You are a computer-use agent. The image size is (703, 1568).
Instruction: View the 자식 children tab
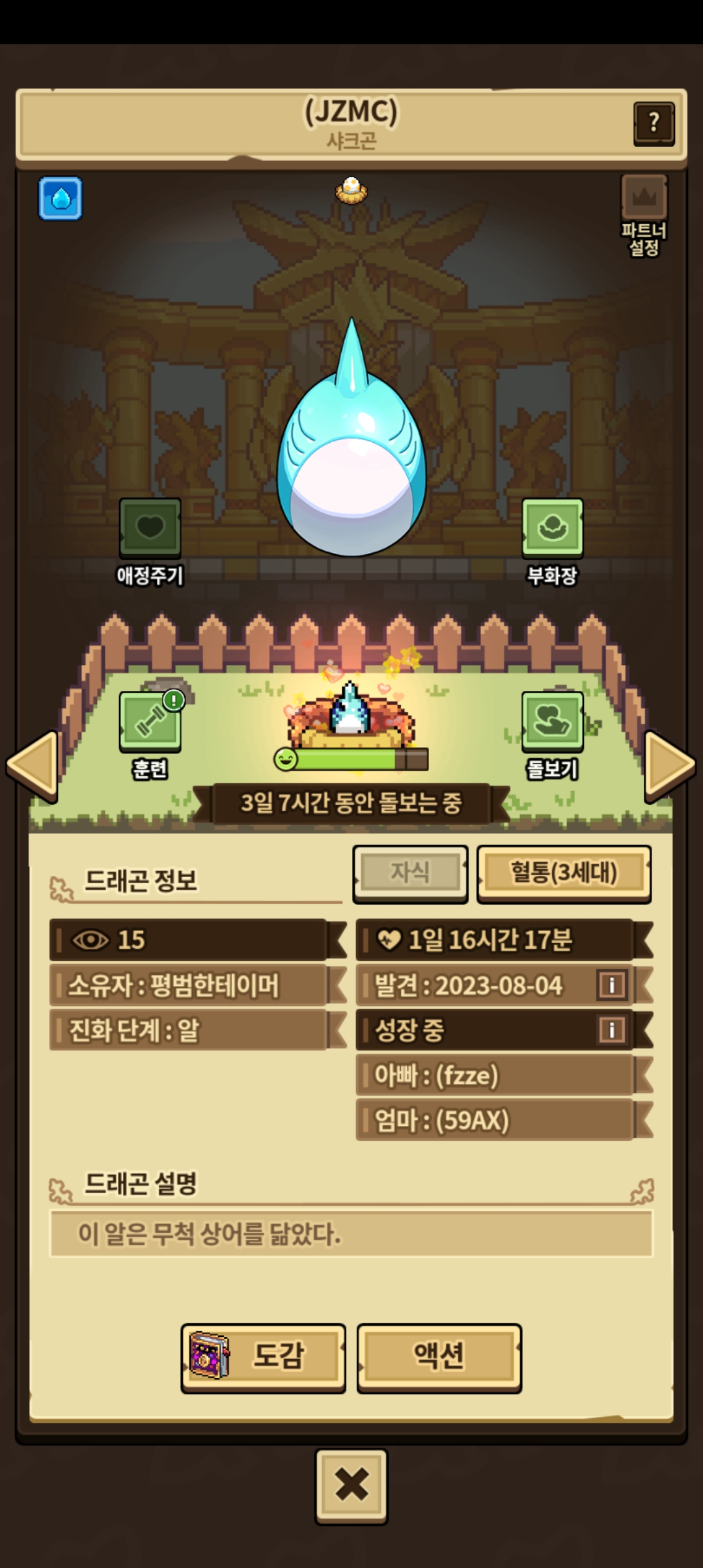pyautogui.click(x=410, y=873)
